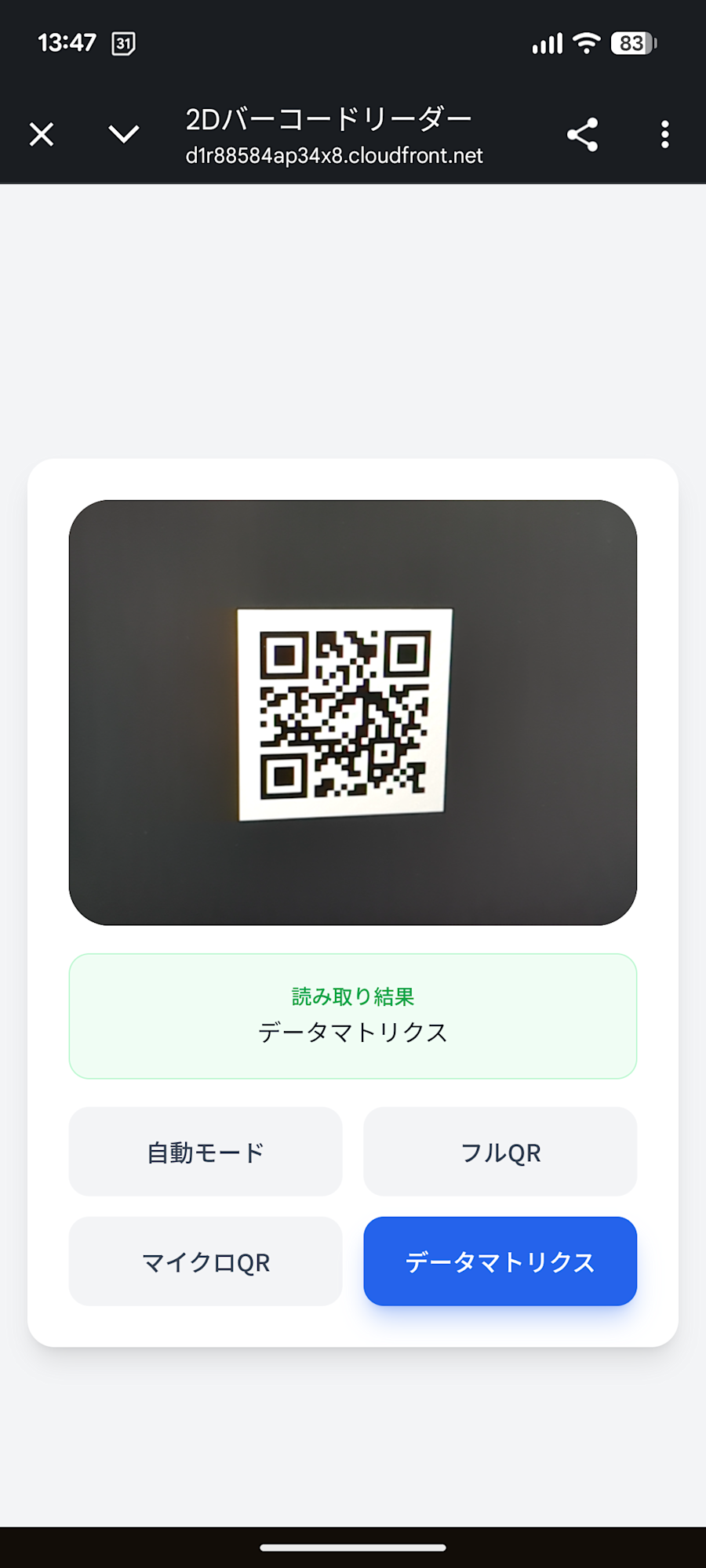Viewport: 706px width, 1568px height.
Task: Close the 2Dバーコードリーダー window with the X icon
Action: pos(41,134)
